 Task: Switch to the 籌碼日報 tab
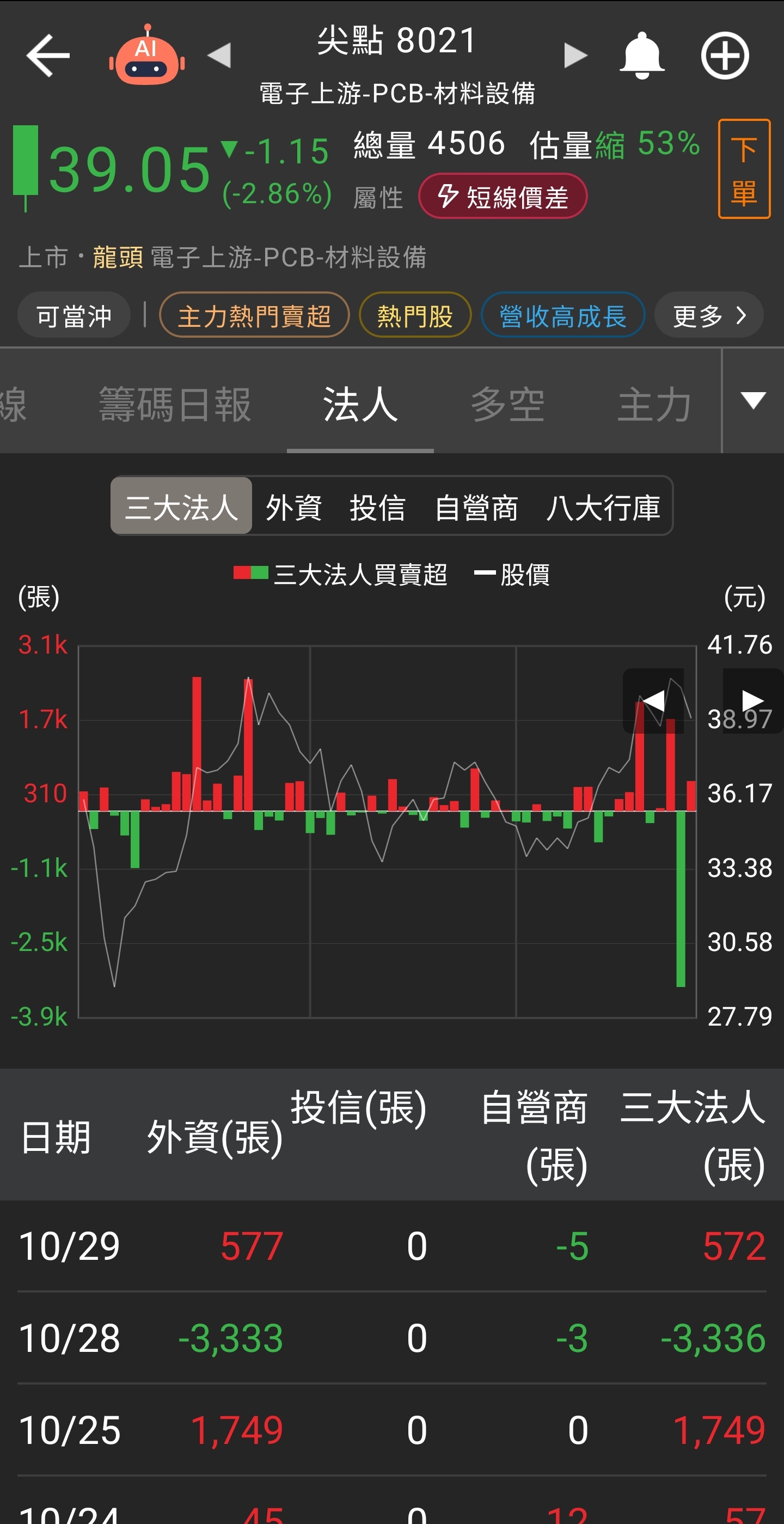[x=175, y=405]
